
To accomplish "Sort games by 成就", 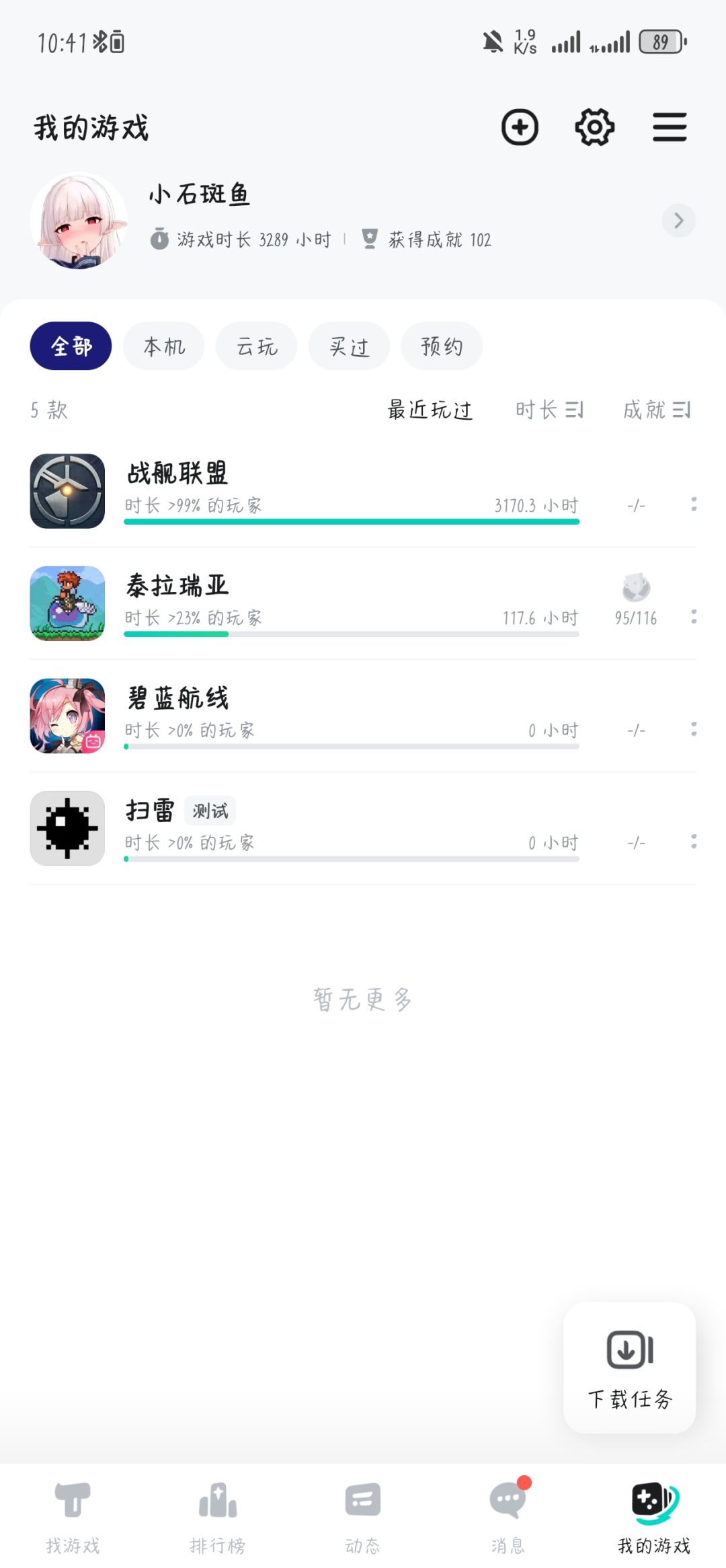I will [x=657, y=410].
